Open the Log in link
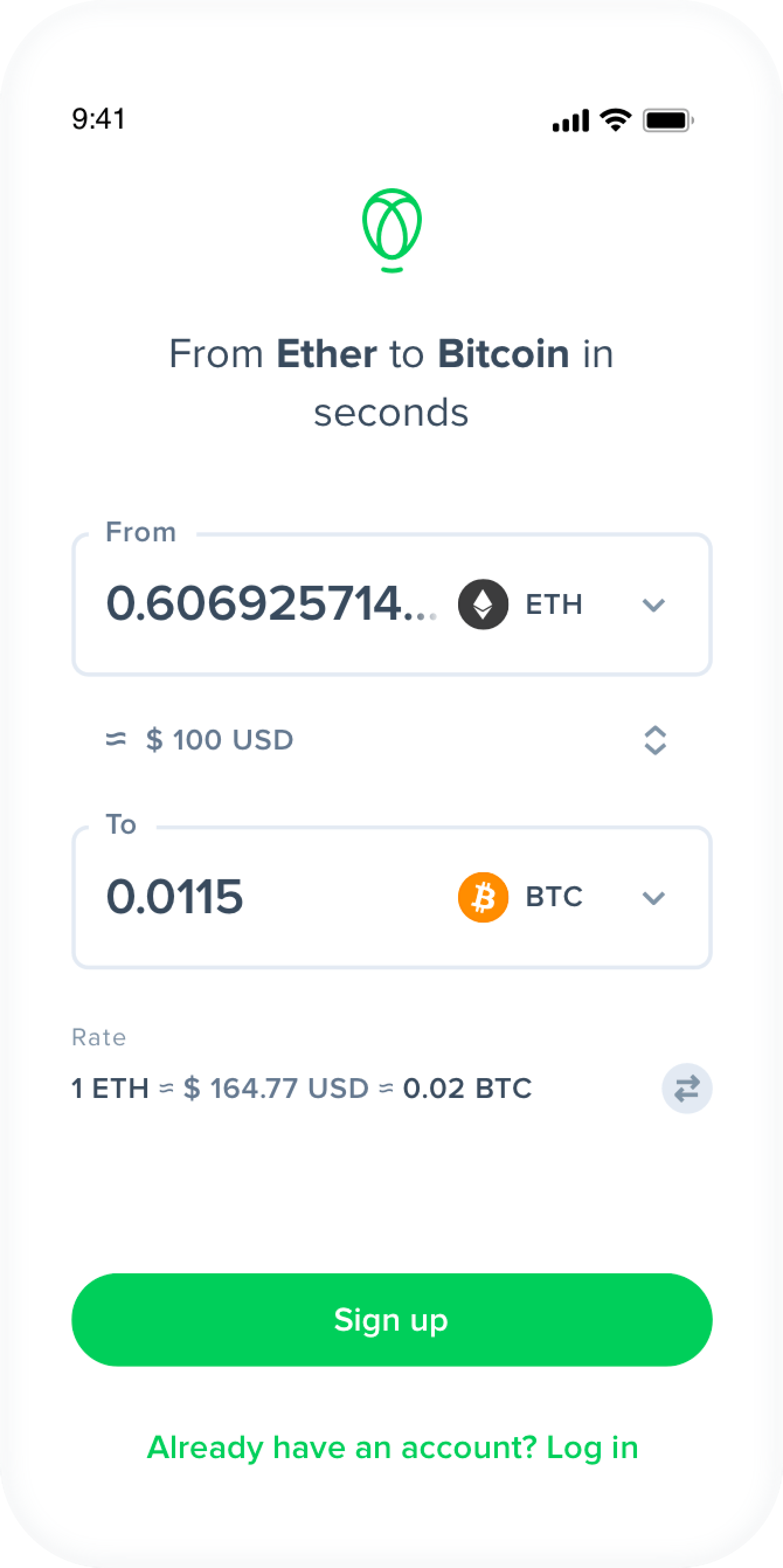 pyautogui.click(x=593, y=1447)
